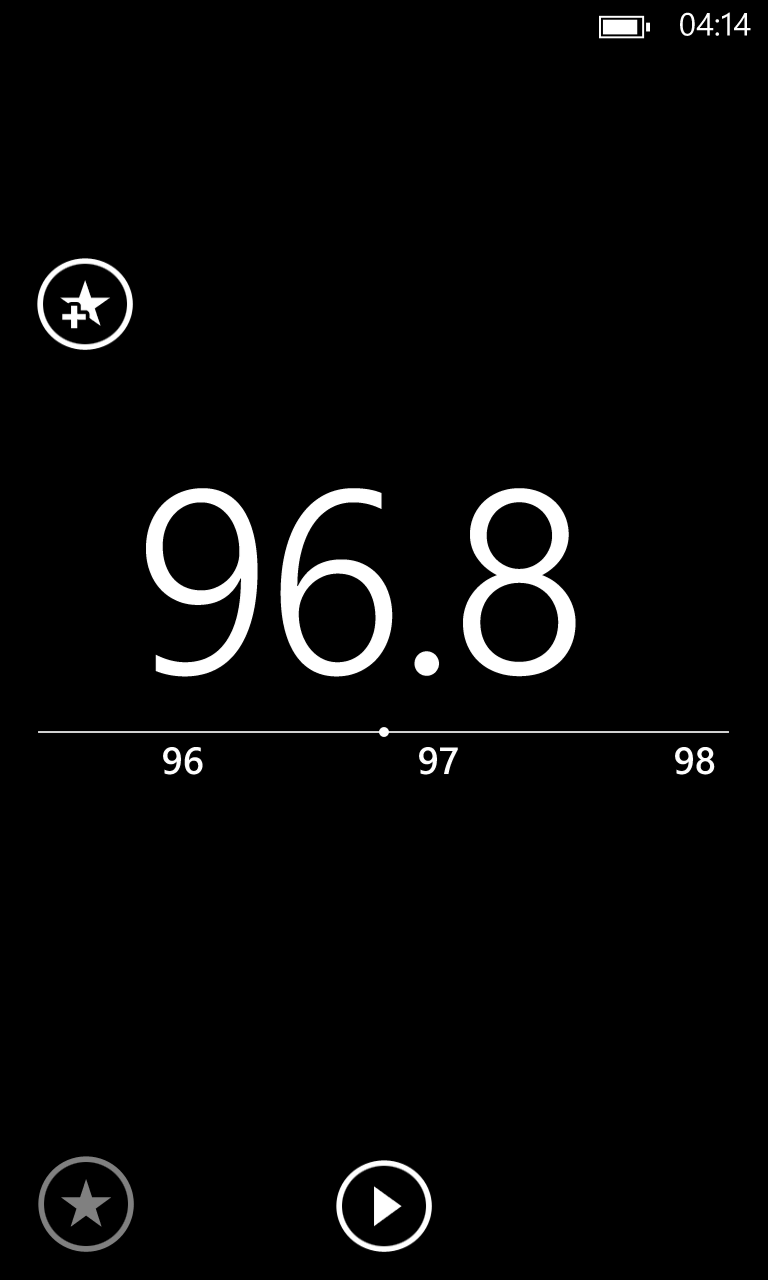Image resolution: width=768 pixels, height=1280 pixels.
Task: Open the favorites list star button
Action: coord(86,1204)
